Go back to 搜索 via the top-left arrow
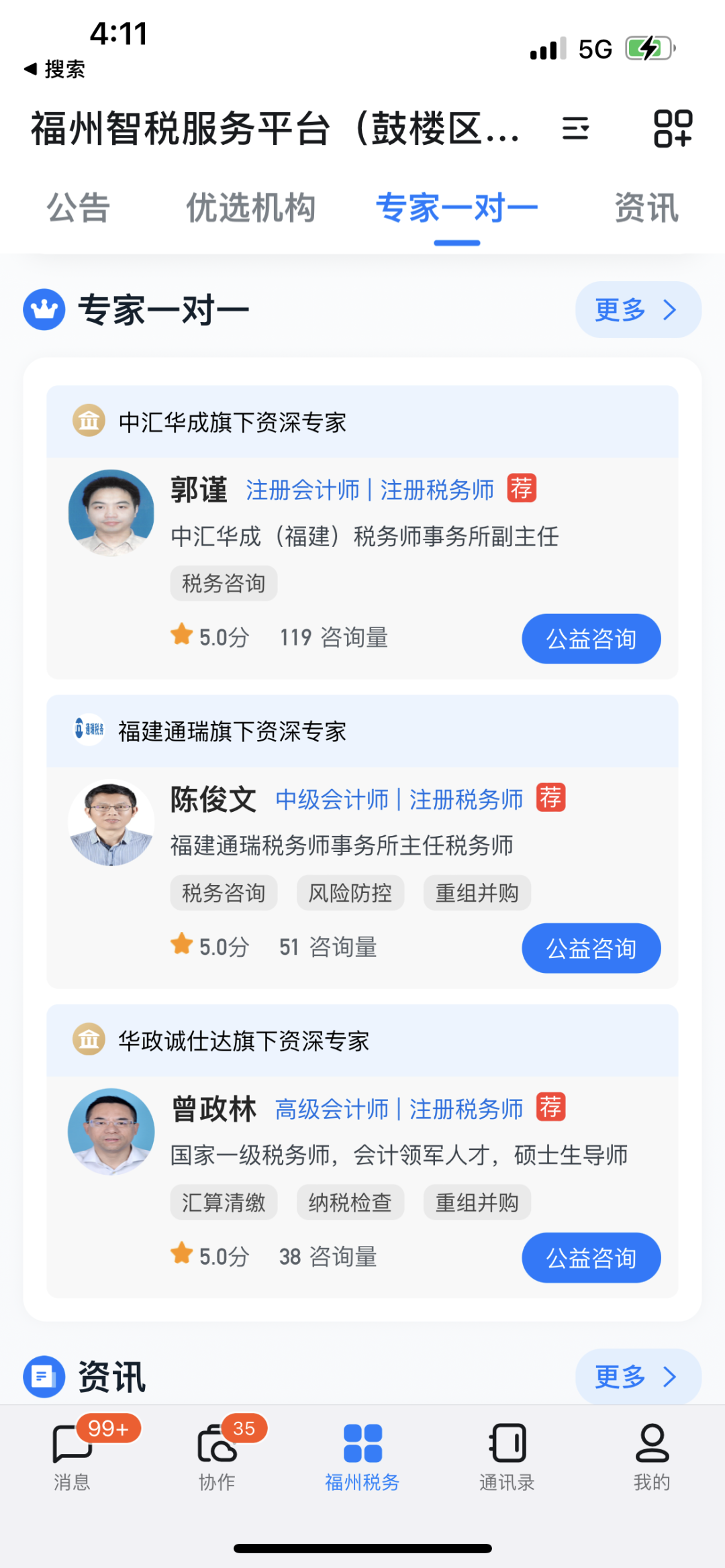The height and width of the screenshot is (1568, 725). click(54, 69)
